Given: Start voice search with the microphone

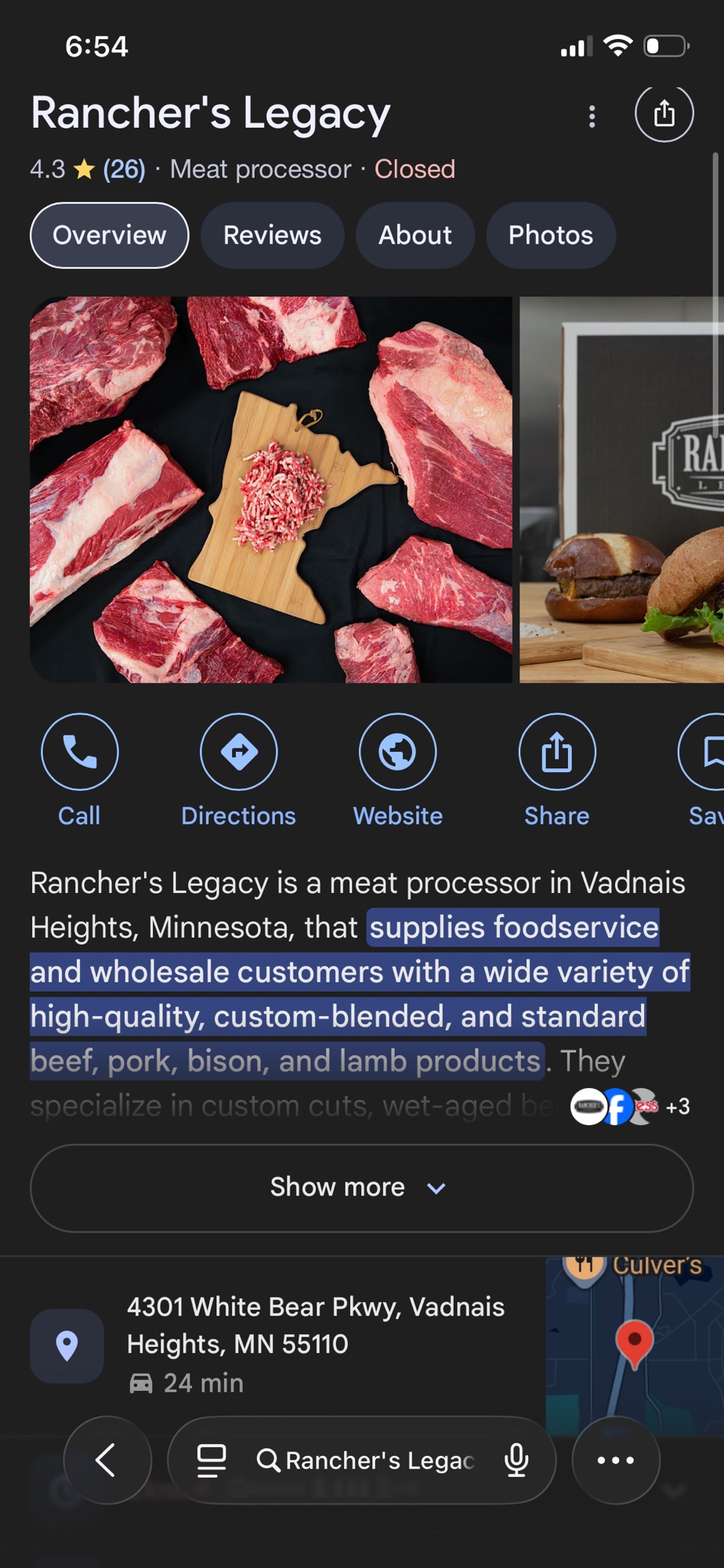Looking at the screenshot, I should tap(516, 1460).
